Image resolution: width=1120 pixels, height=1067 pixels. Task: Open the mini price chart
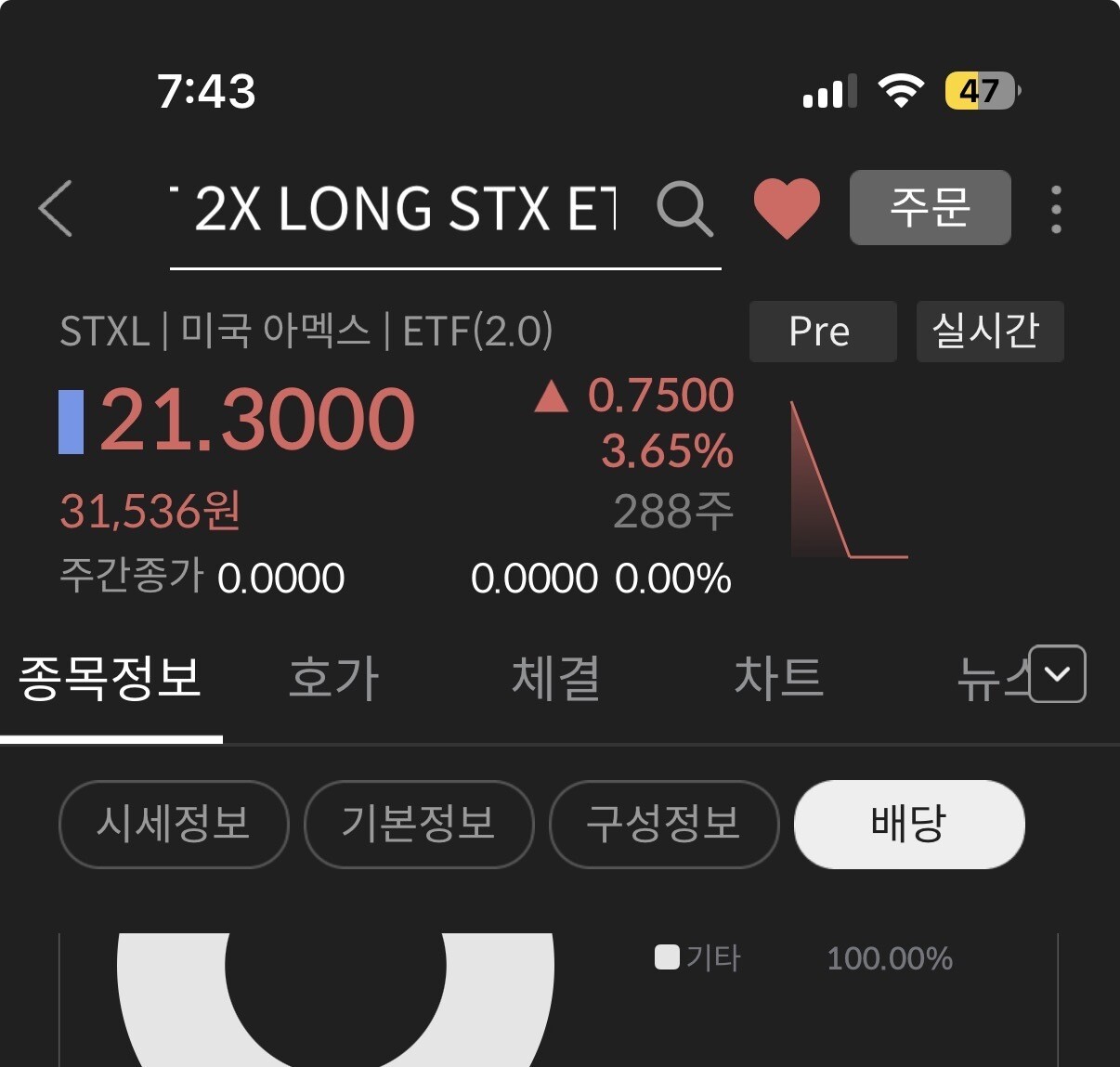[849, 479]
